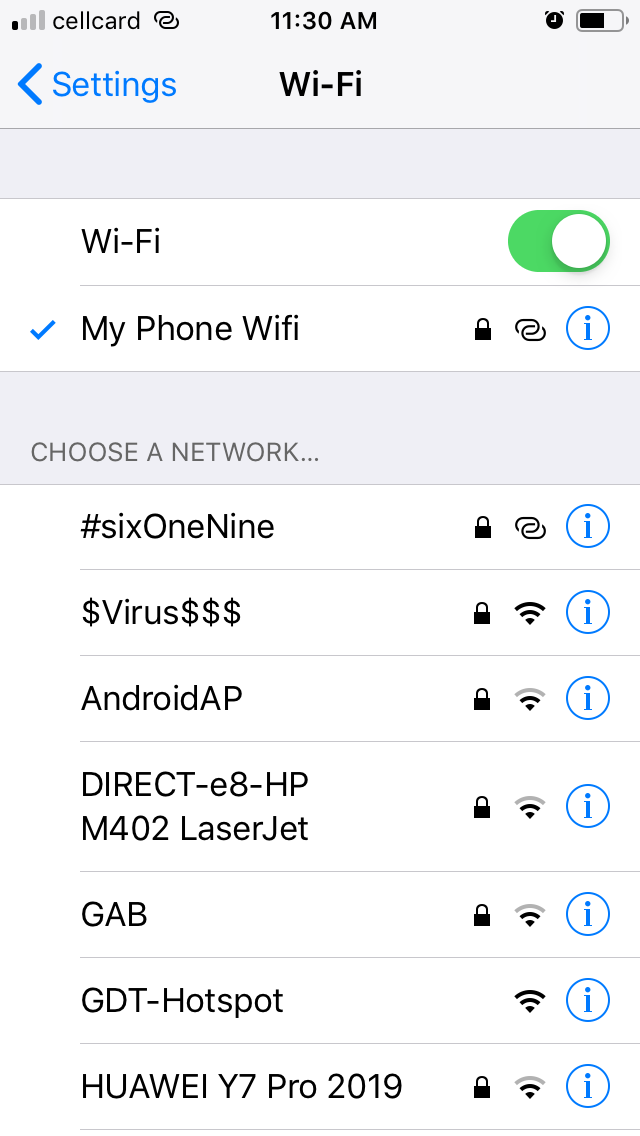Join the GAB network
This screenshot has height=1136, width=640.
pos(320,914)
